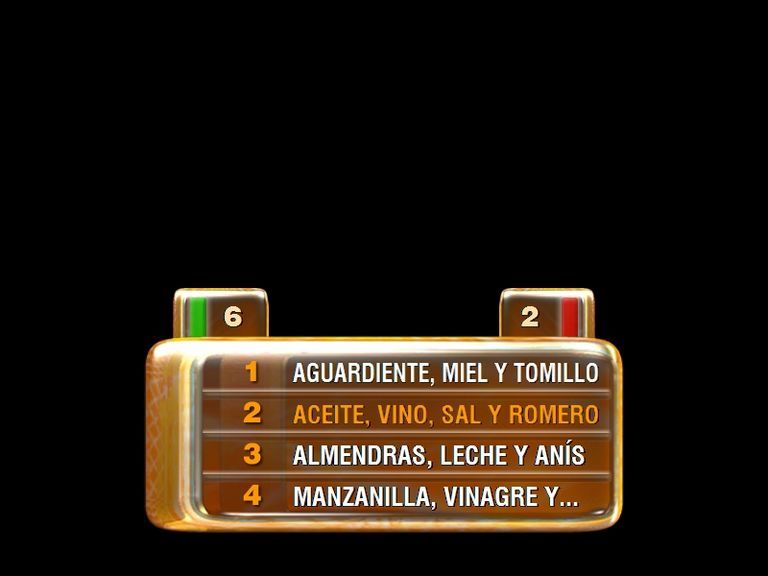Select answer Aguardiente, miel y tomillo

click(x=445, y=373)
